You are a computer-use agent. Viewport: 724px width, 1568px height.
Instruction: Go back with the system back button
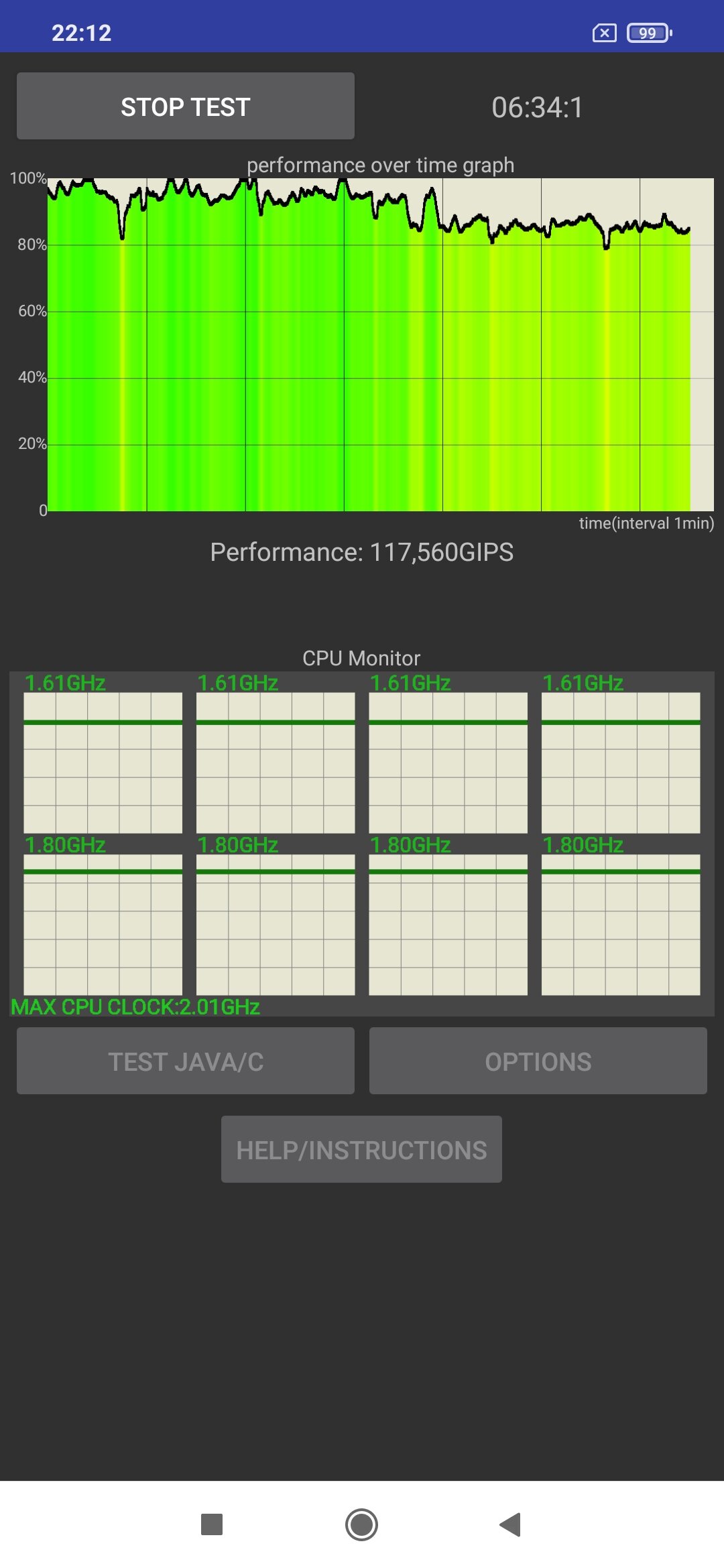point(511,1524)
